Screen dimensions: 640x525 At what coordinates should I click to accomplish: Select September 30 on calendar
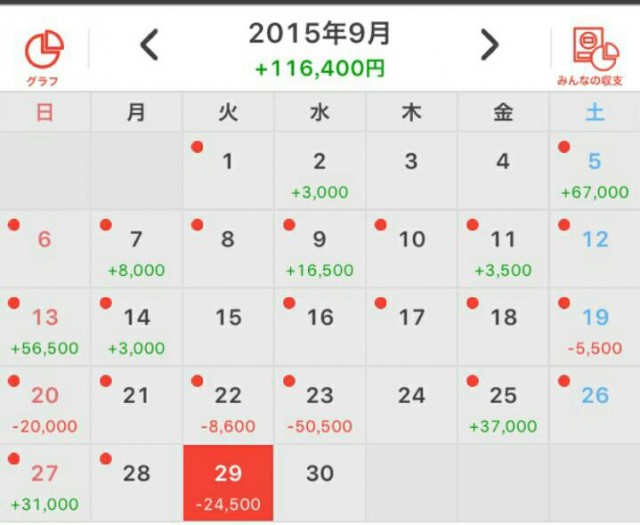(x=320, y=483)
